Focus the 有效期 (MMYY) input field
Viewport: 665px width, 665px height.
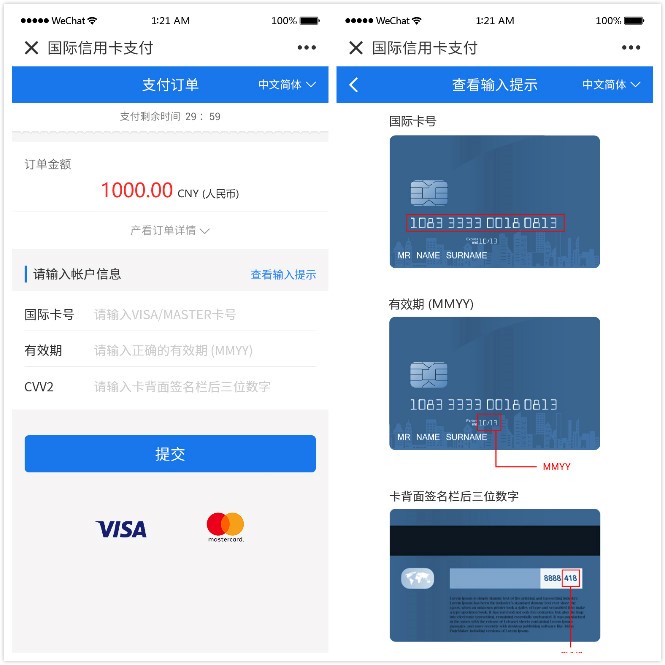[200, 351]
